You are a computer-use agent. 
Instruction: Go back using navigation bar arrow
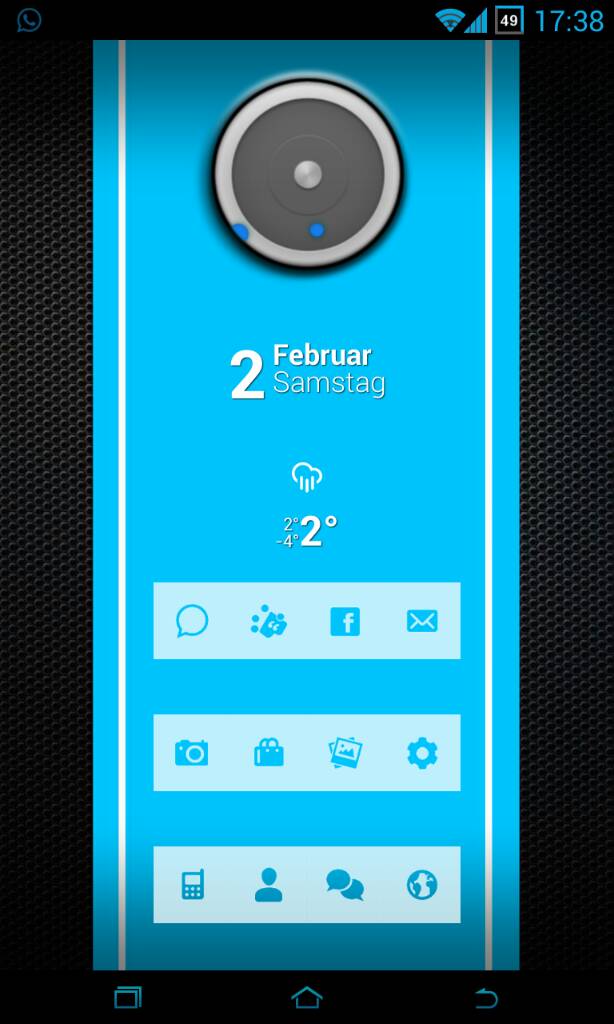486,997
